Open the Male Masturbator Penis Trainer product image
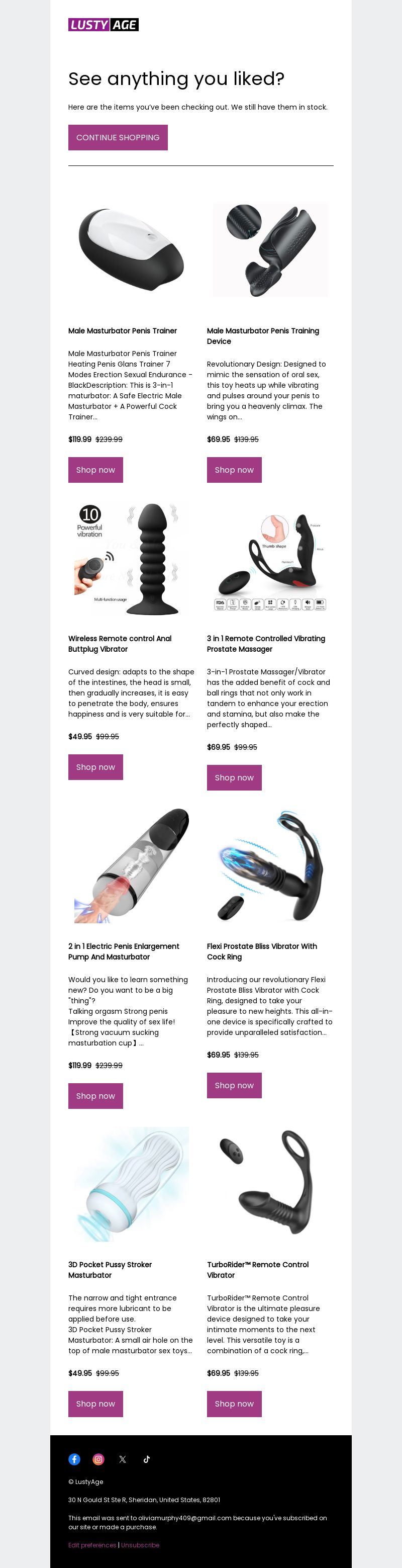 (131, 250)
